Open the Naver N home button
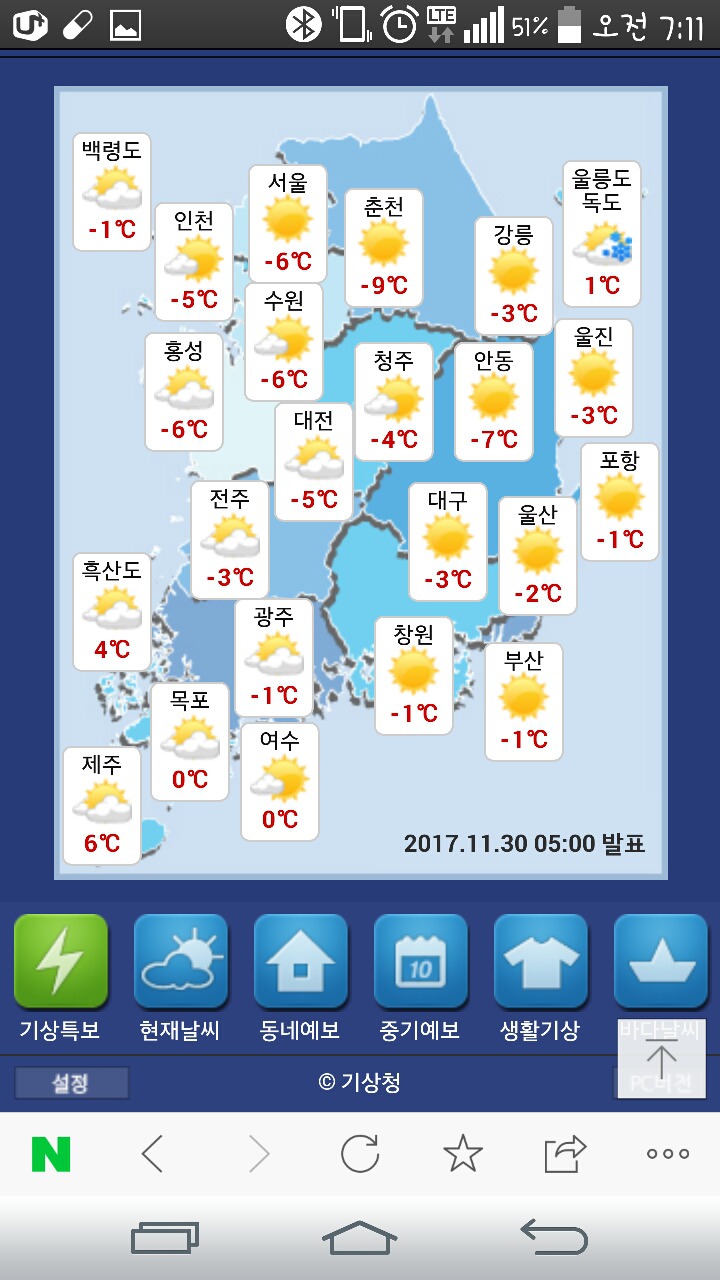This screenshot has height=1280, width=720. point(51,1155)
